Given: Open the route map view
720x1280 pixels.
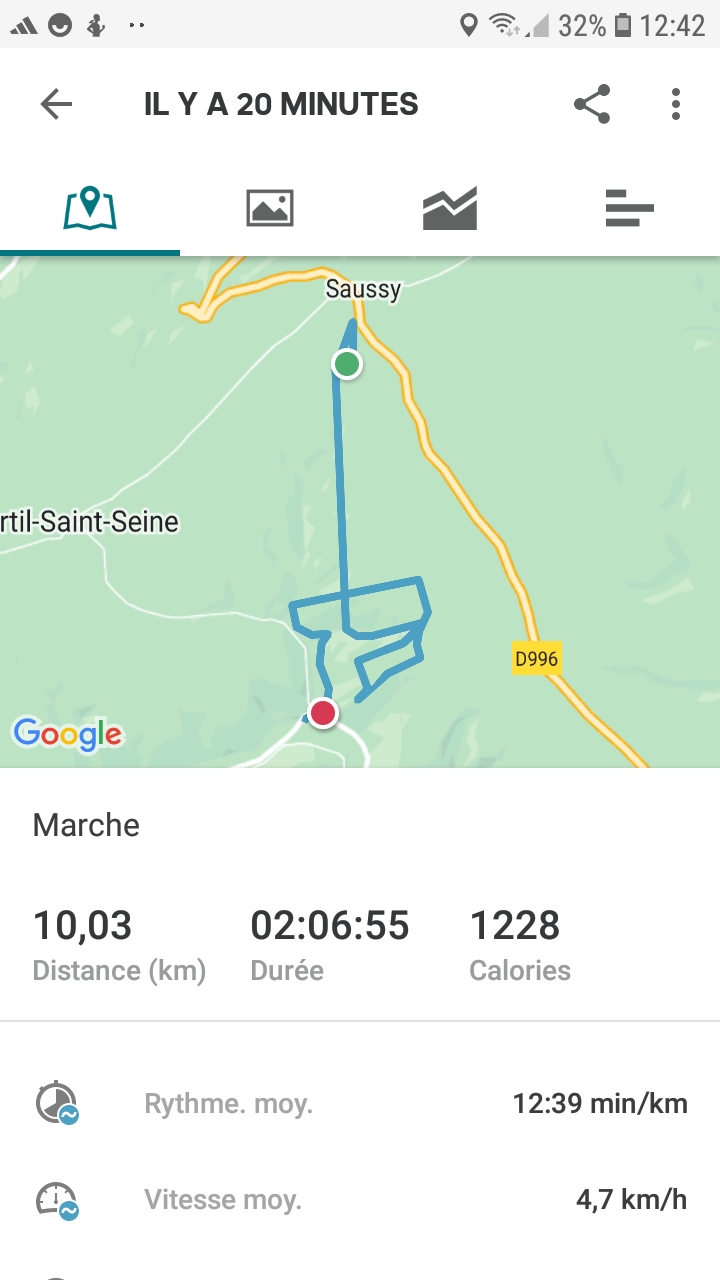Looking at the screenshot, I should (x=360, y=512).
